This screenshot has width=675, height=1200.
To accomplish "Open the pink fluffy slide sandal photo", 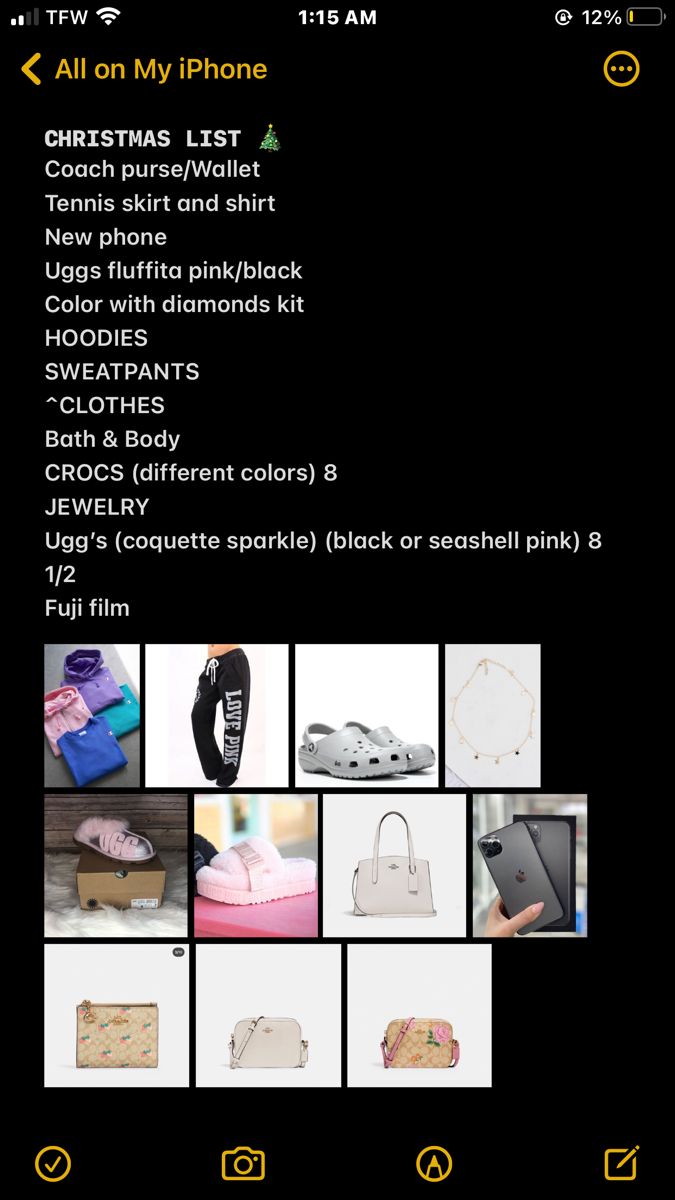I will (x=256, y=866).
